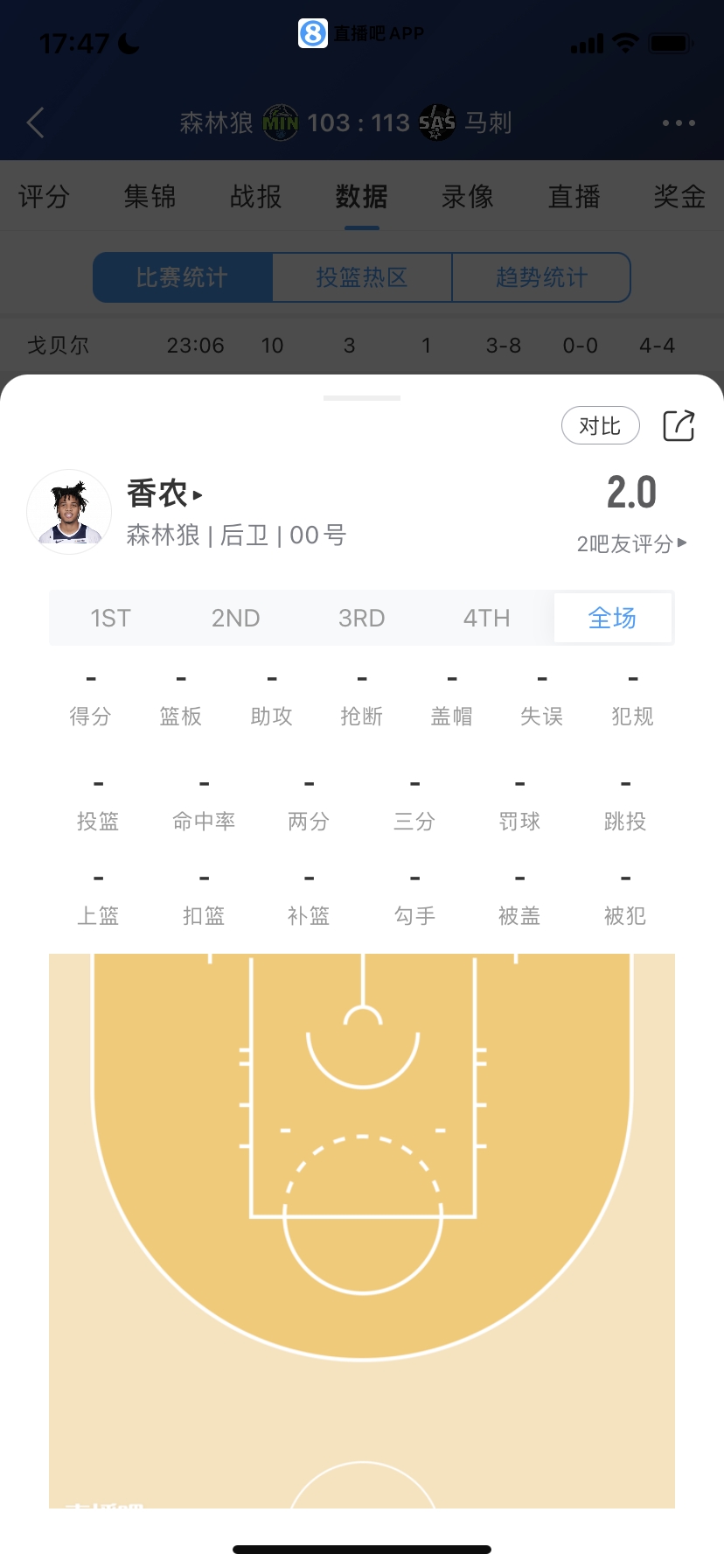Switch to the 评分 tab
724x1568 pixels.
pos(44,197)
